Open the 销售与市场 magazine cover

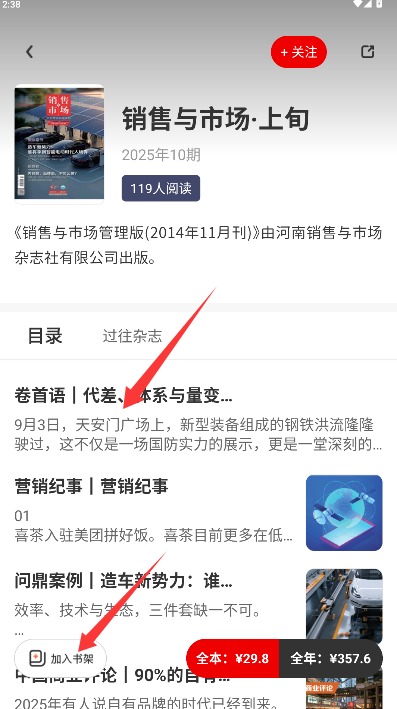point(59,143)
